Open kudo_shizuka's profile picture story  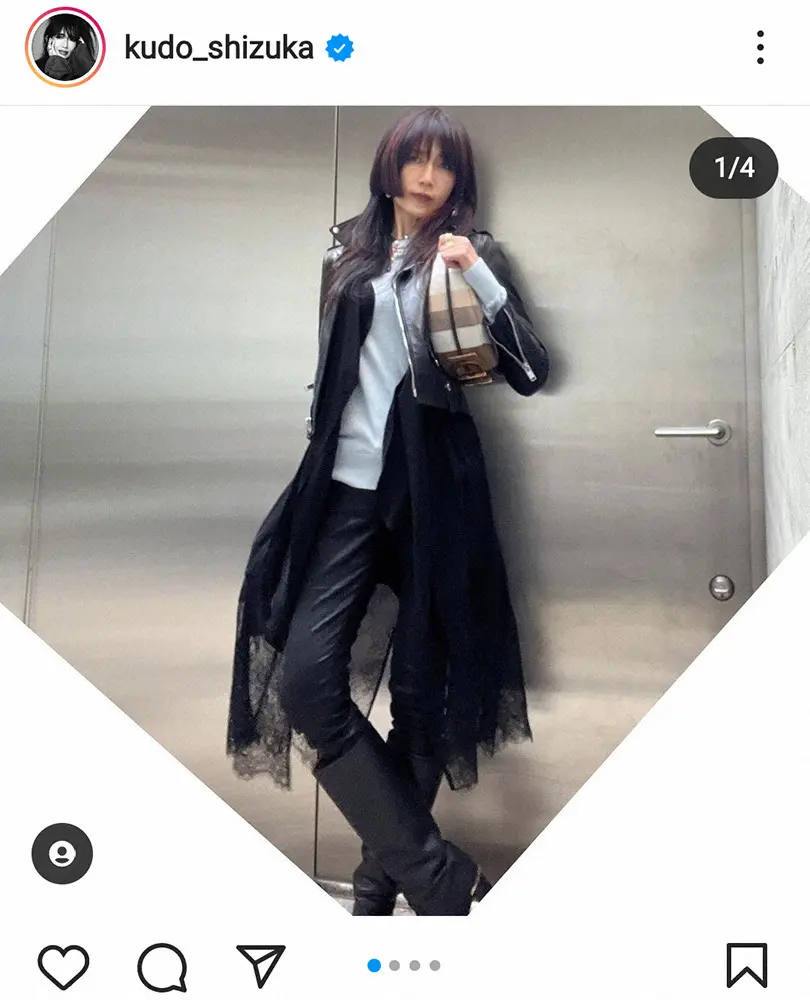click(x=64, y=47)
